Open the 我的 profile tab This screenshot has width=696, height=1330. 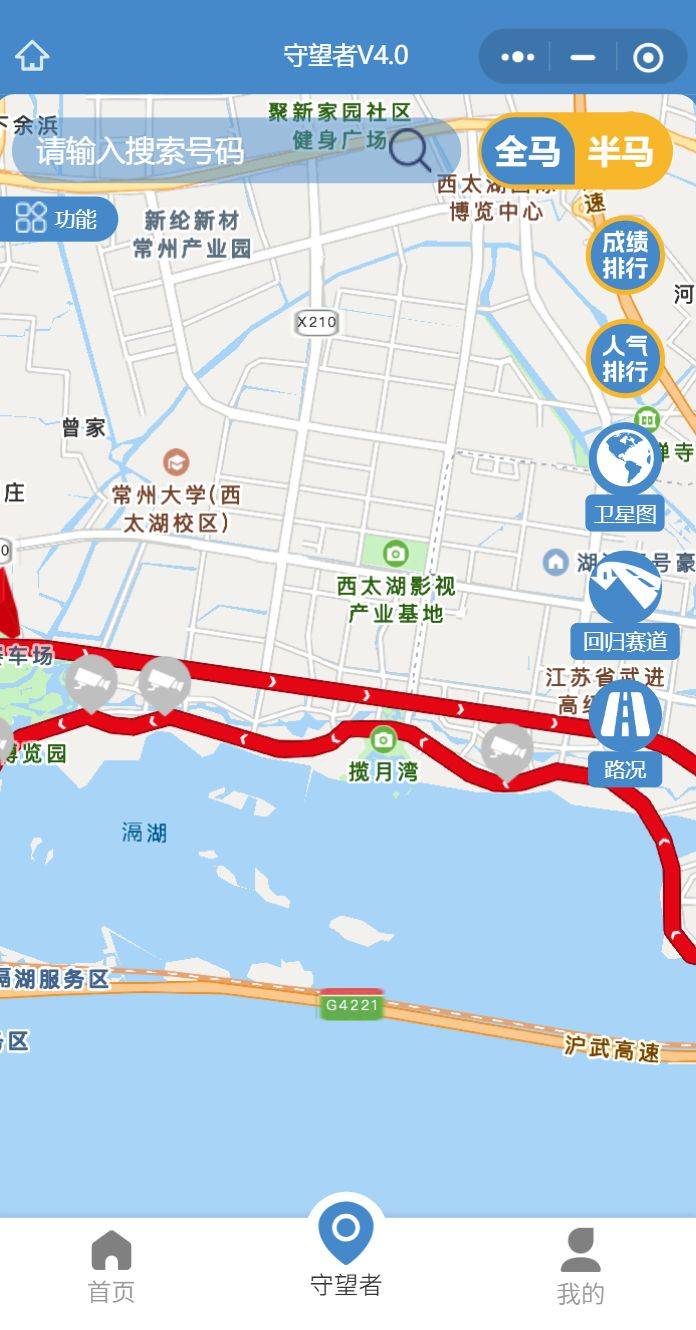click(x=580, y=1266)
